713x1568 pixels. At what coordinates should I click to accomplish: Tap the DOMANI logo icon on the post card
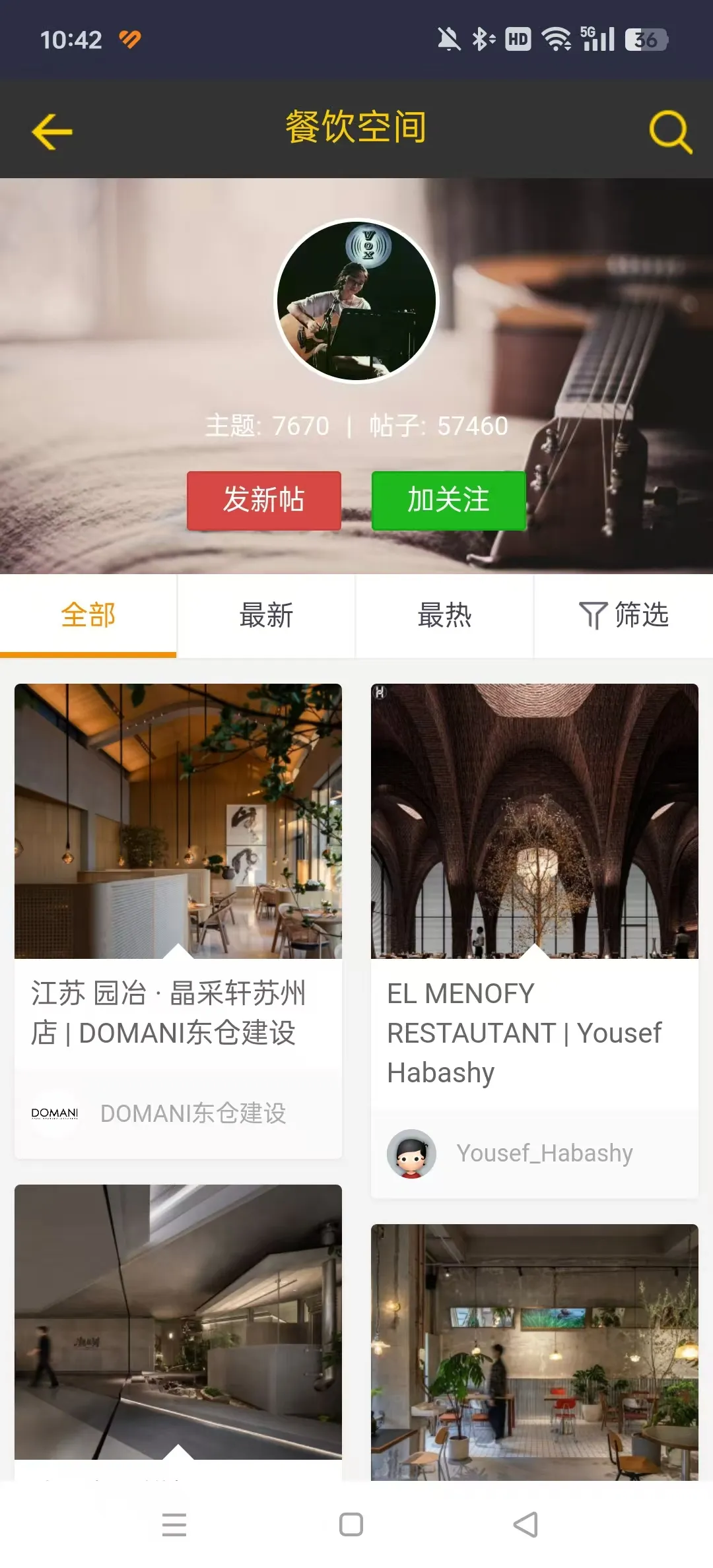[x=55, y=1113]
